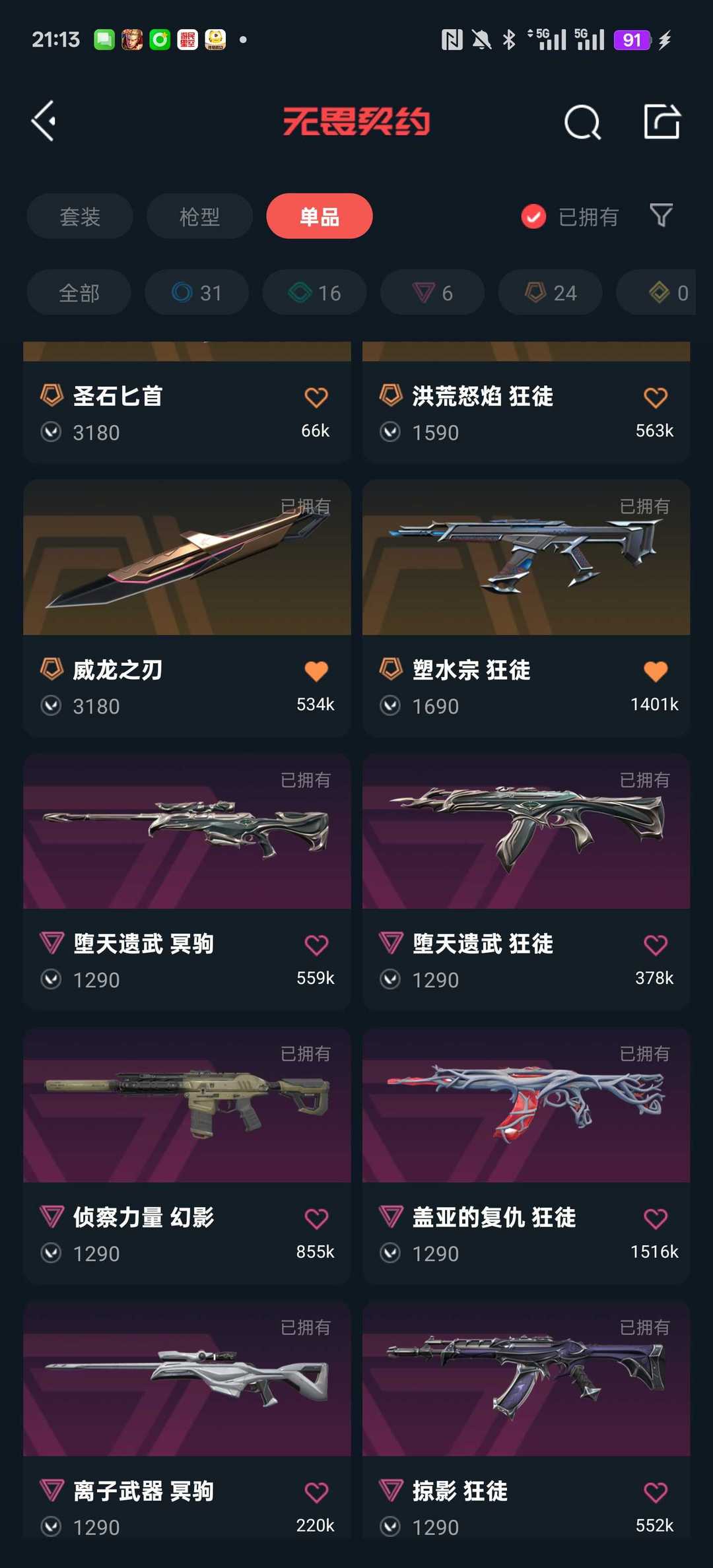Viewport: 713px width, 1568px height.
Task: Select the orange tier chip showing 24
Action: click(550, 292)
